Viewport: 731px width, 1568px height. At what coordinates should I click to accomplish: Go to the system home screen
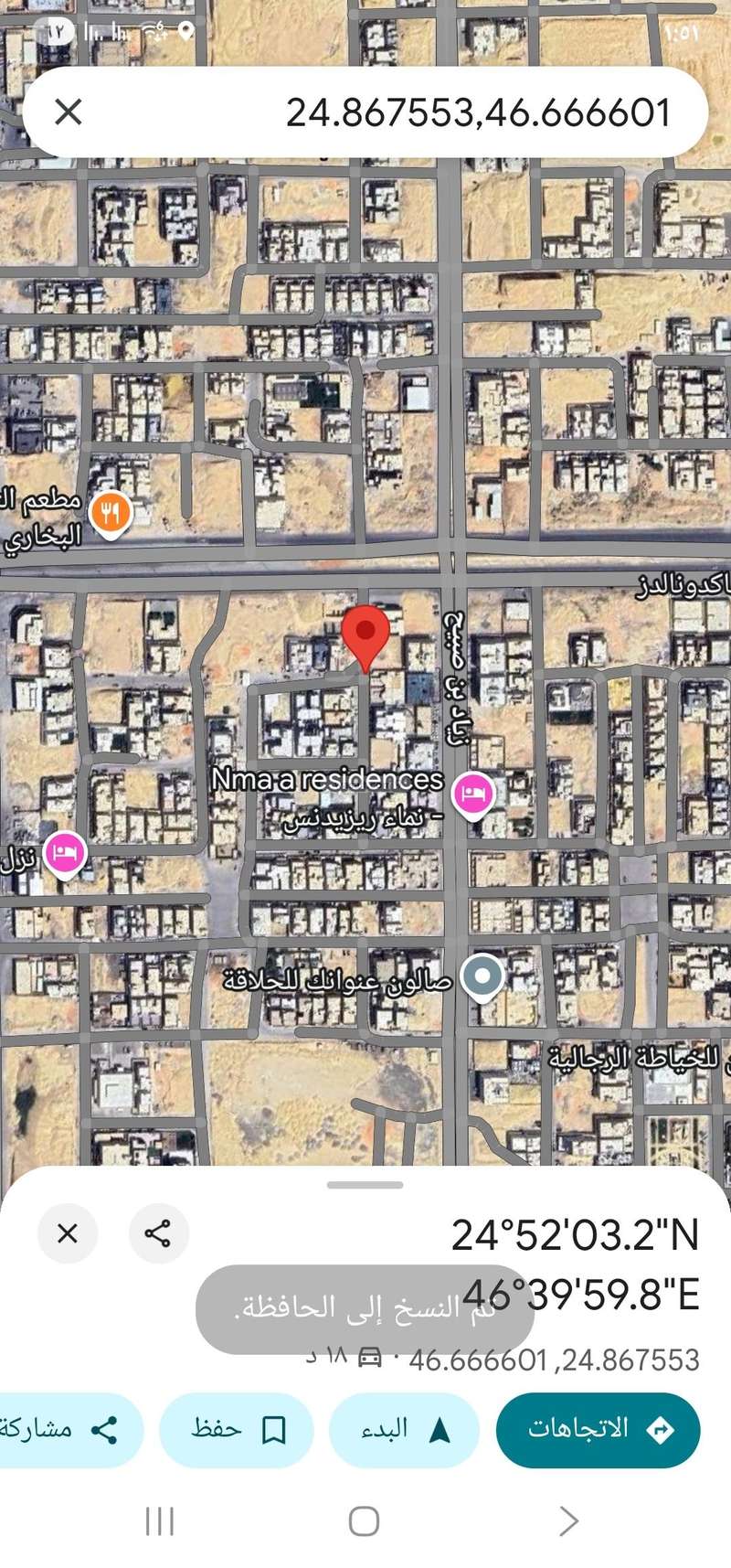364,1520
